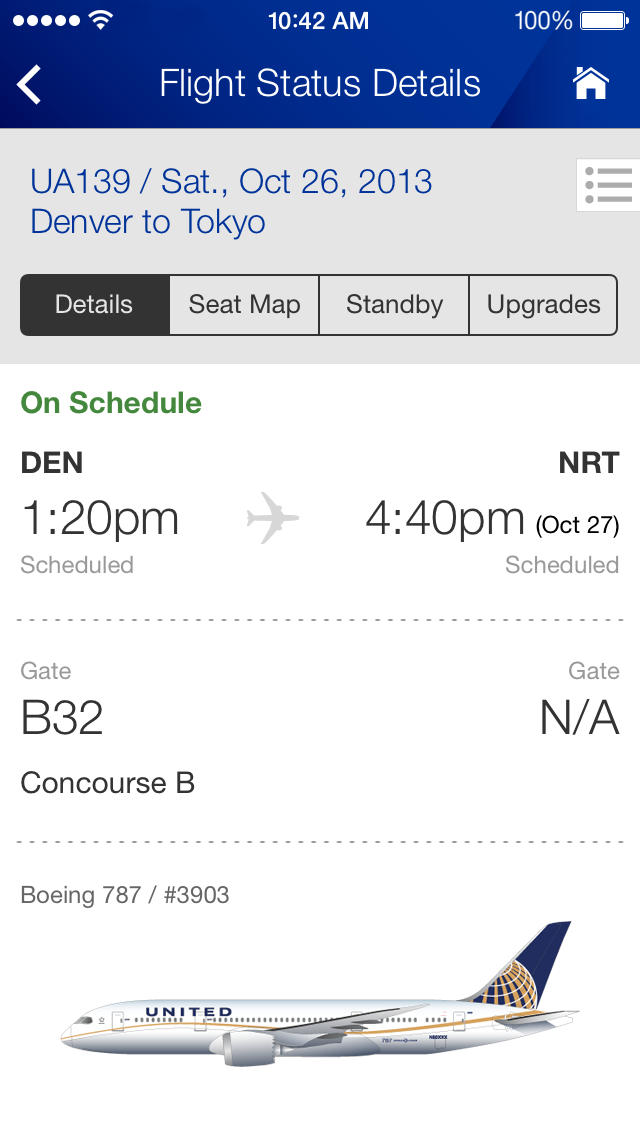Open the home icon

pyautogui.click(x=590, y=85)
